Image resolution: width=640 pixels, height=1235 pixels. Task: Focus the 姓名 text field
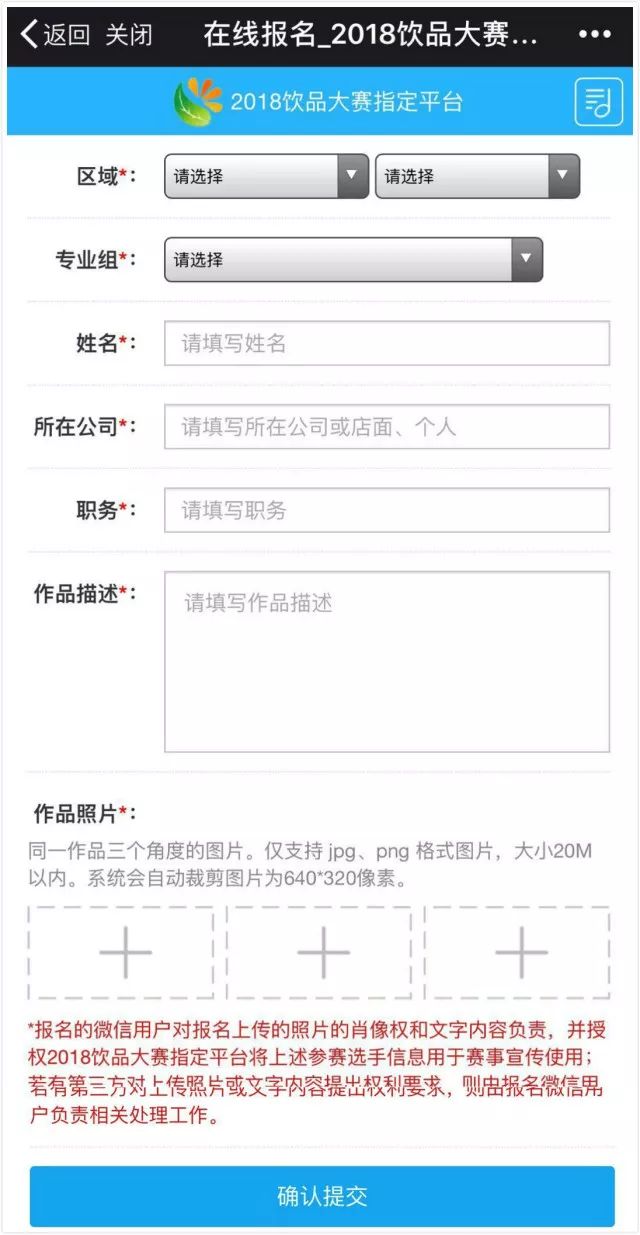[387, 343]
